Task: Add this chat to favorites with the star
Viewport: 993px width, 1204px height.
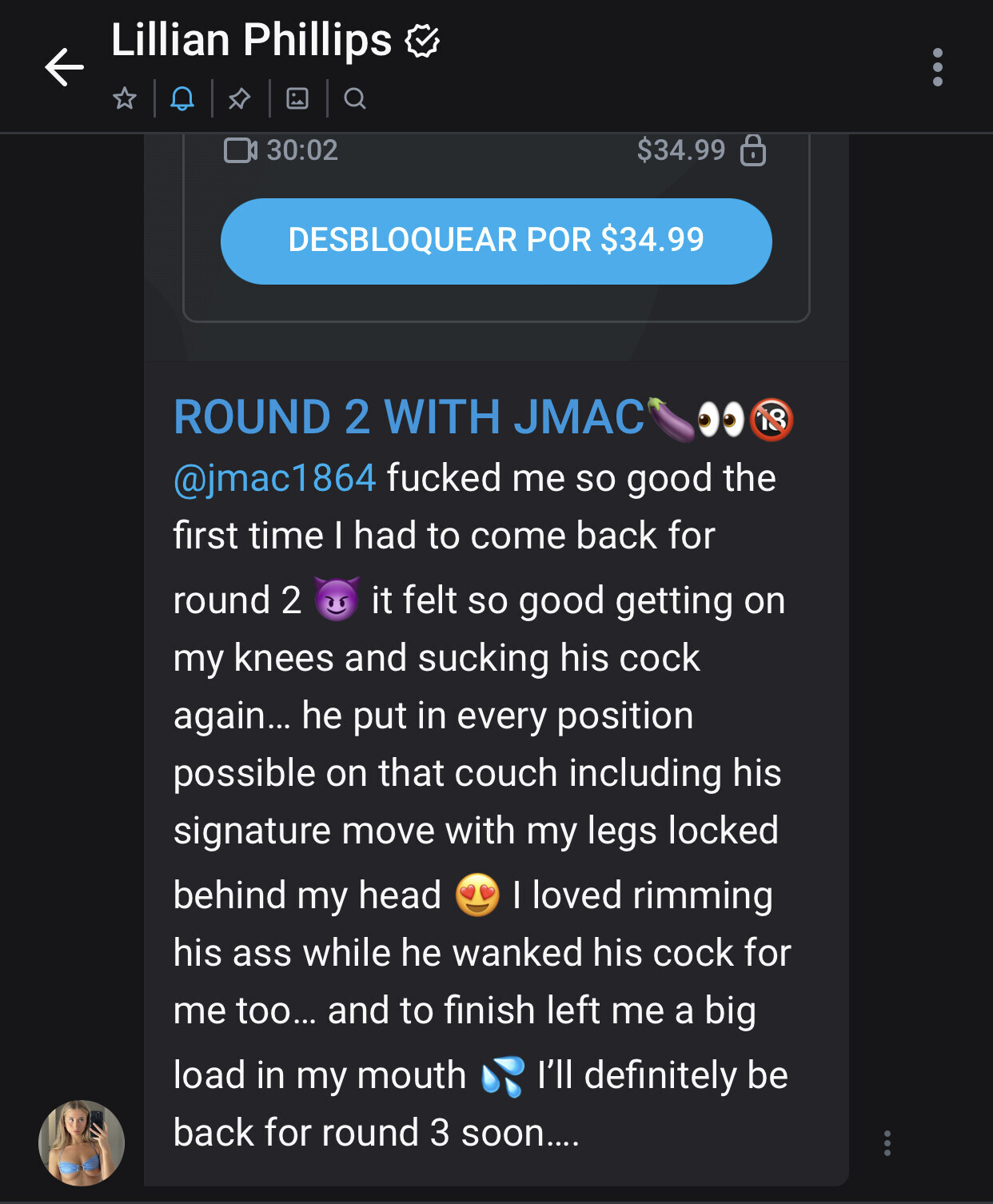Action: 125,98
